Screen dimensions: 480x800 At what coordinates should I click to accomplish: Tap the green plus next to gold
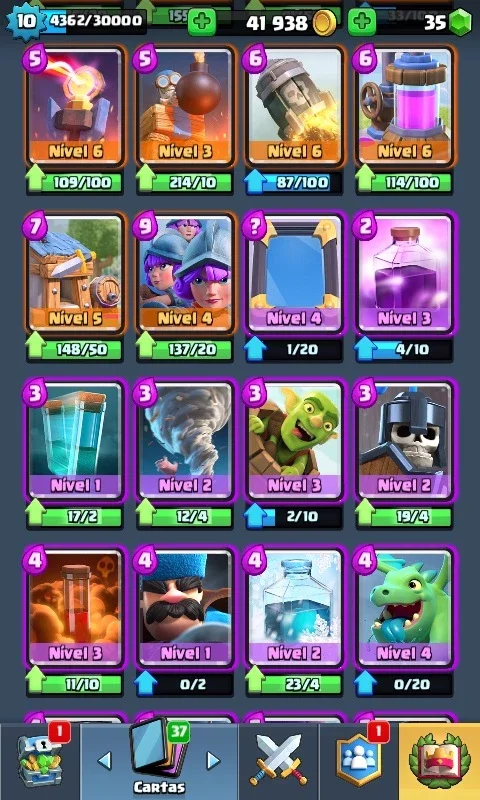pos(202,22)
